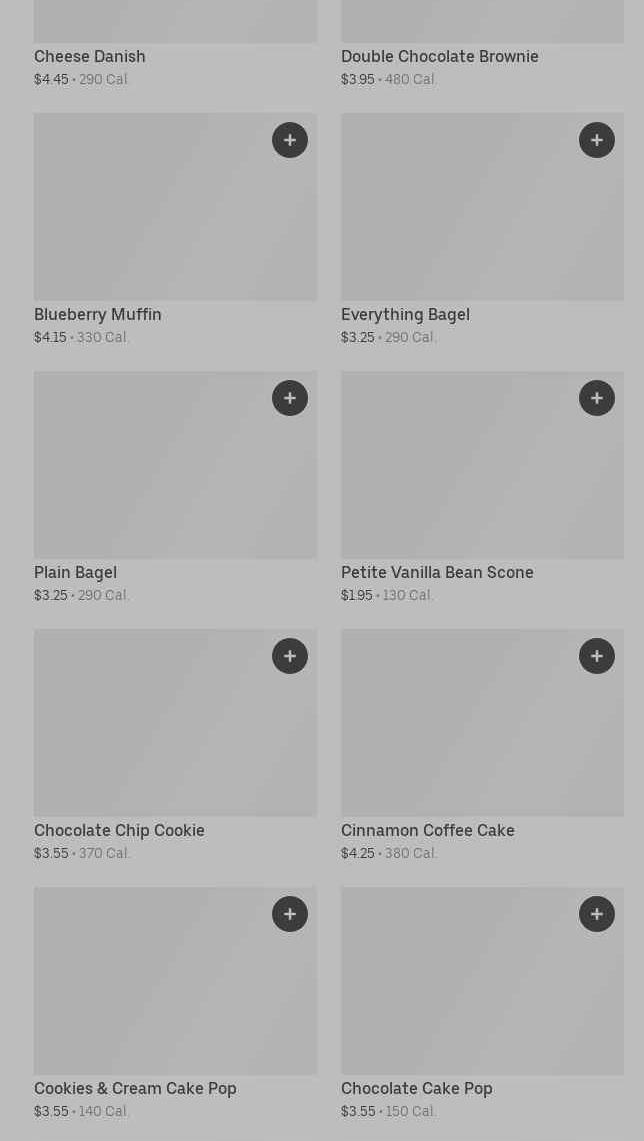Open Cookies & Cream Cake Pop card
644x1141 pixels.
(160, 994)
